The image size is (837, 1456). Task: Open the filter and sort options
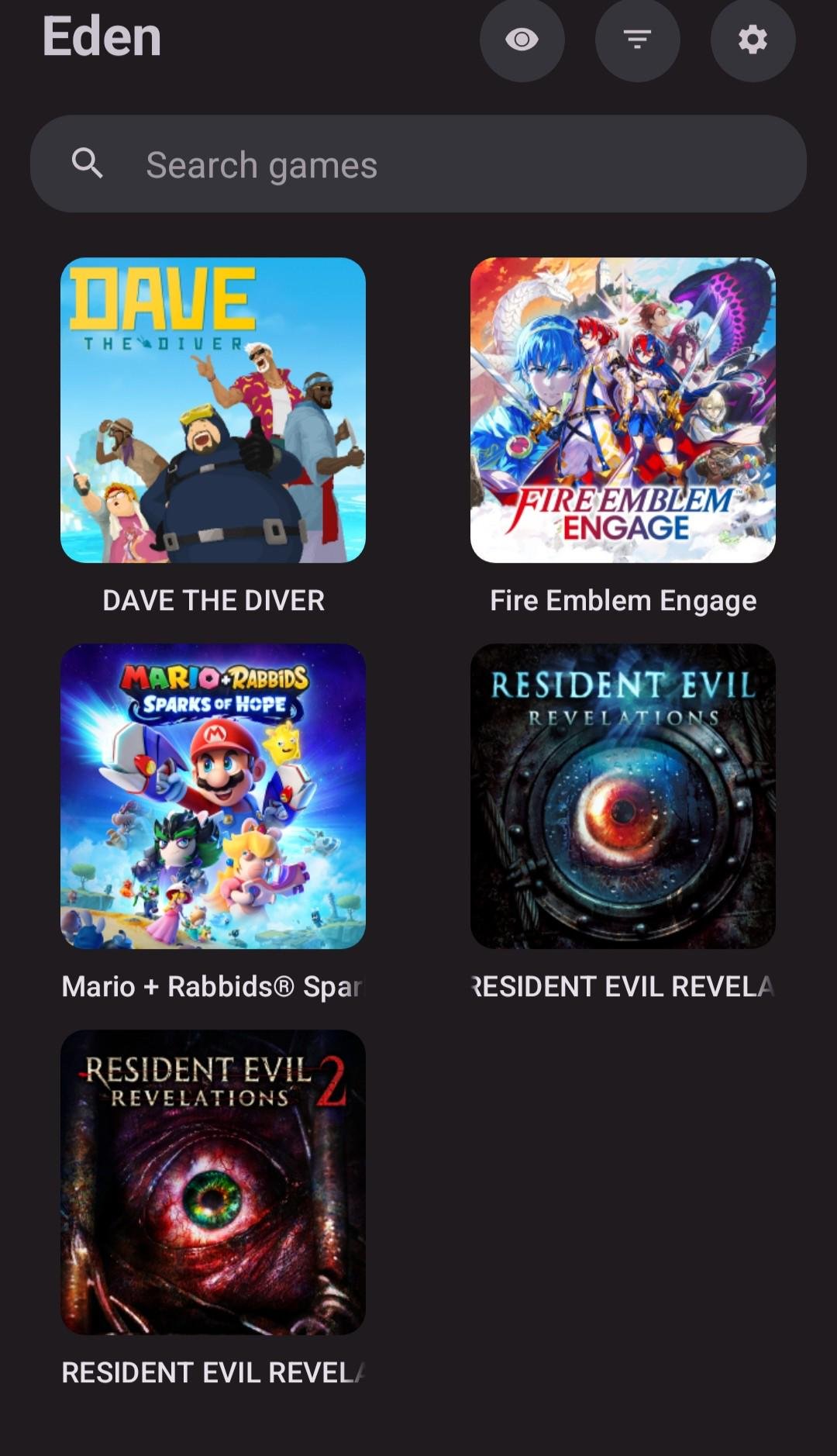[637, 40]
